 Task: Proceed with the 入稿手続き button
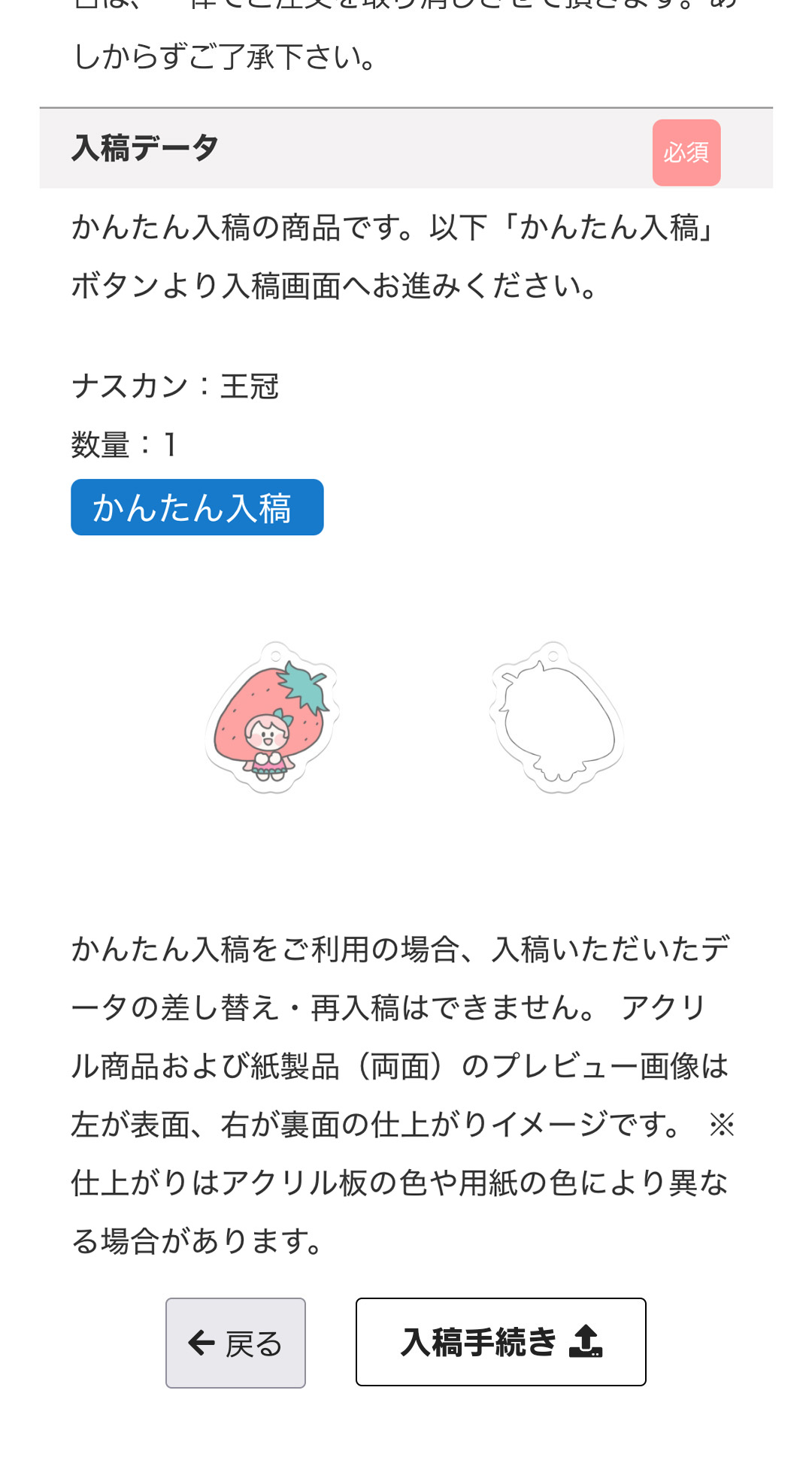click(x=501, y=1342)
